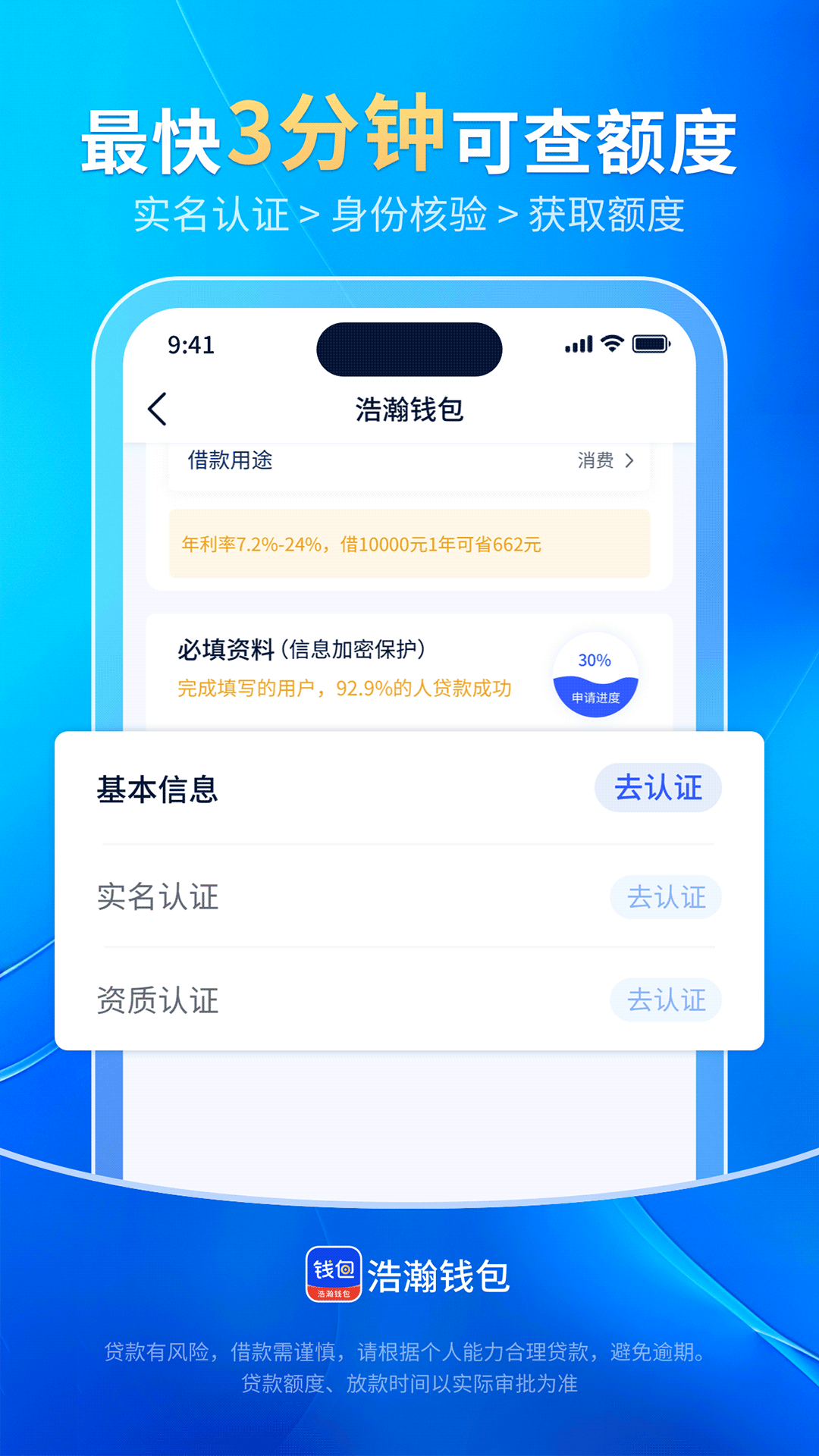This screenshot has width=819, height=1456.
Task: Tap the cellular signal strength icon
Action: 577,344
